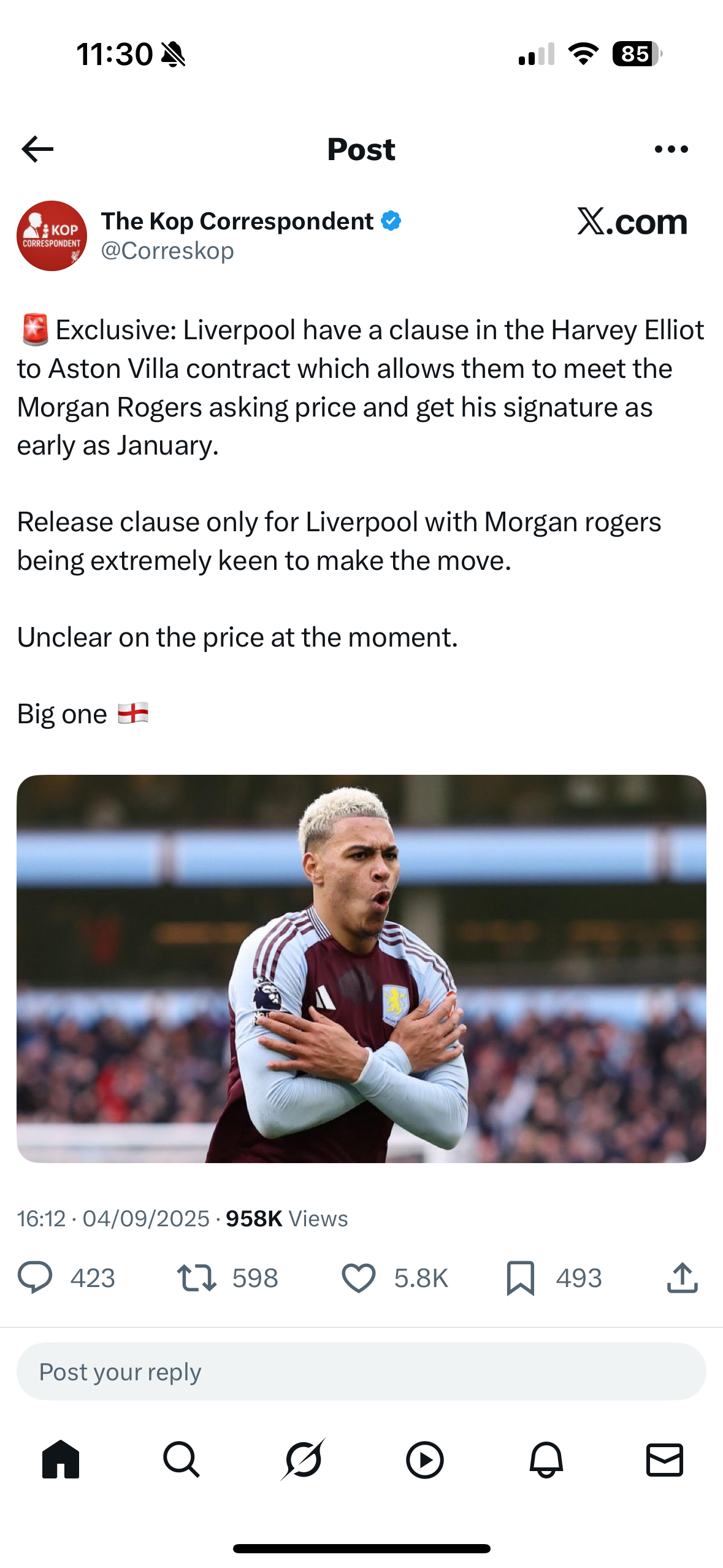View the attached footballer photo
The width and height of the screenshot is (723, 1568).
[x=361, y=968]
